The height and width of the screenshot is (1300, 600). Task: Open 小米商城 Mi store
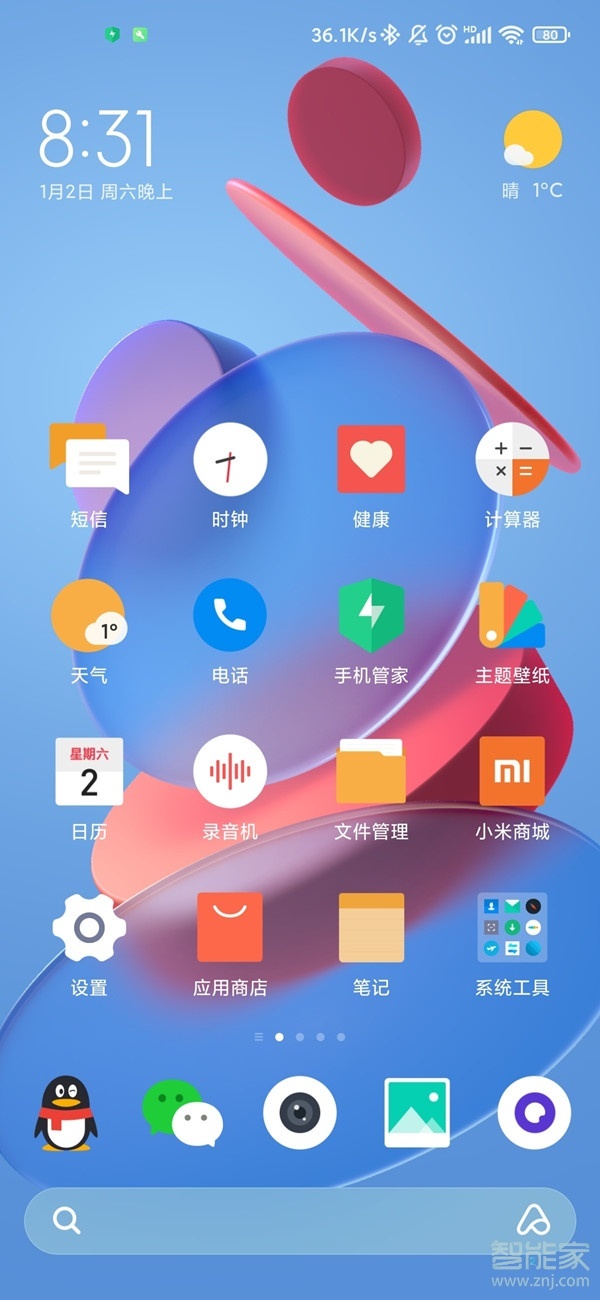click(512, 772)
